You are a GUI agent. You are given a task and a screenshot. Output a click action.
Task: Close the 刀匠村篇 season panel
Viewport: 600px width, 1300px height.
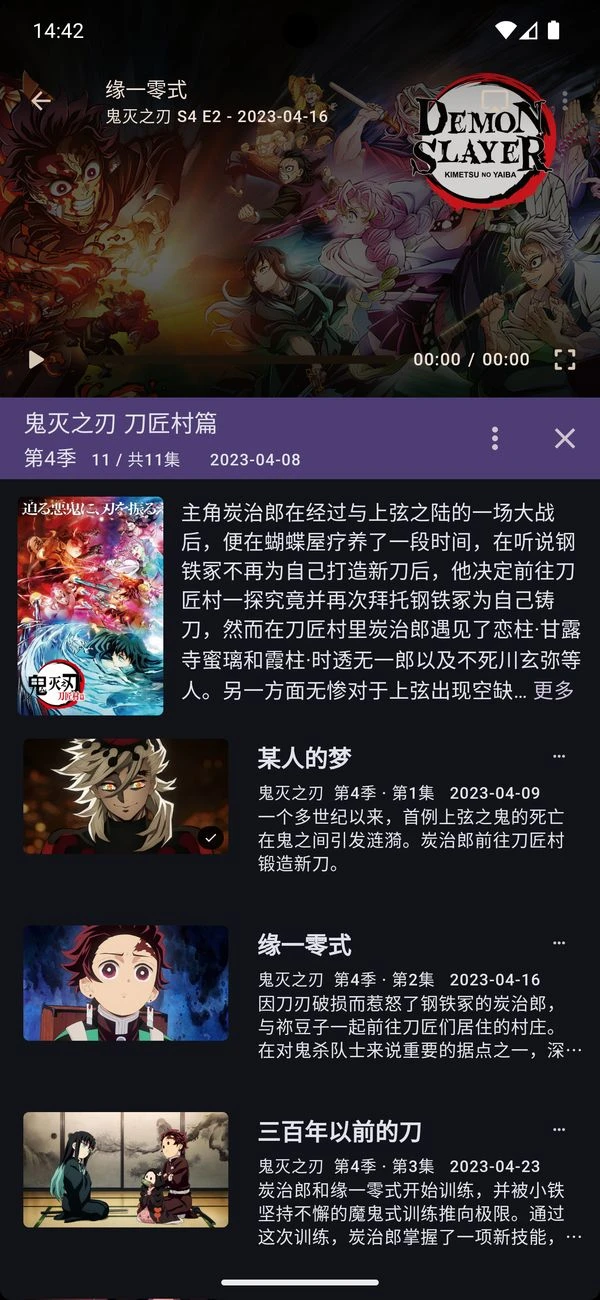(x=565, y=438)
